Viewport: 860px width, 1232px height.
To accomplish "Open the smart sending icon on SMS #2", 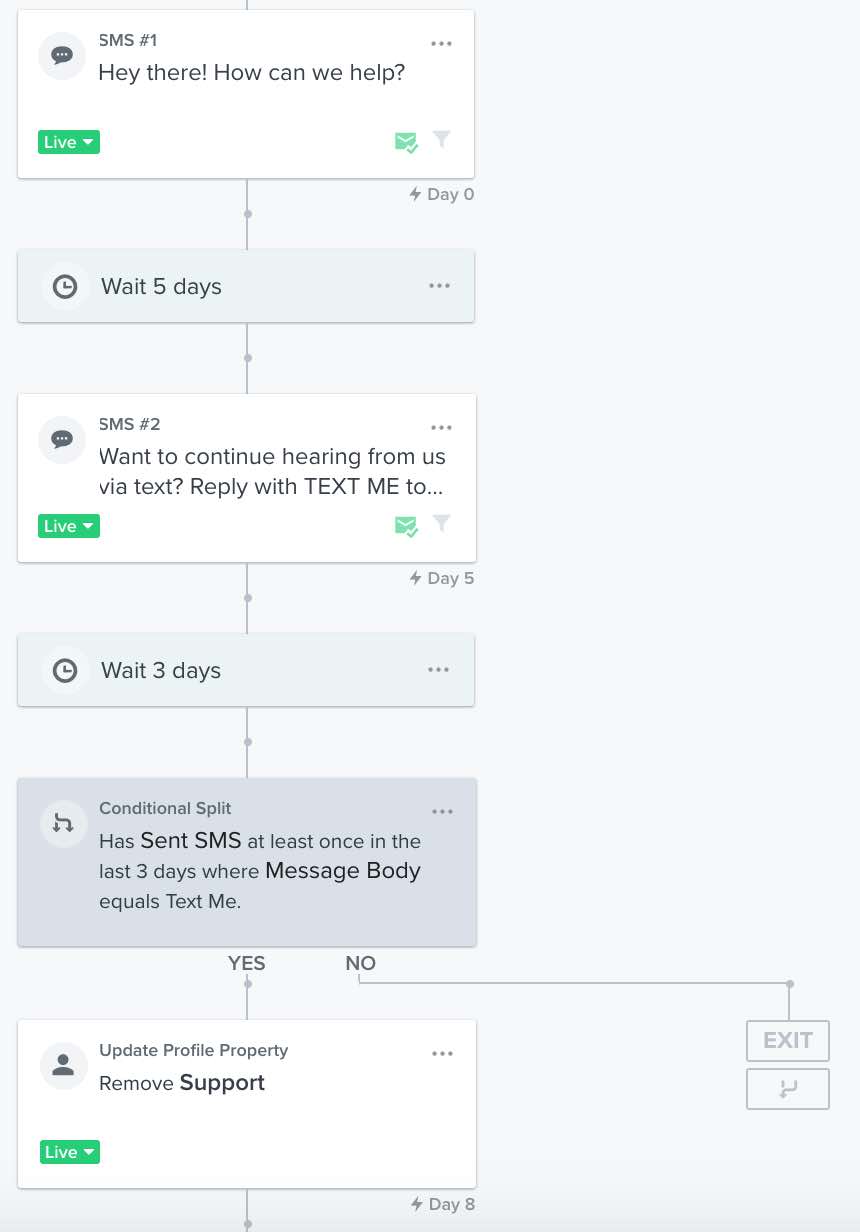I will 406,526.
